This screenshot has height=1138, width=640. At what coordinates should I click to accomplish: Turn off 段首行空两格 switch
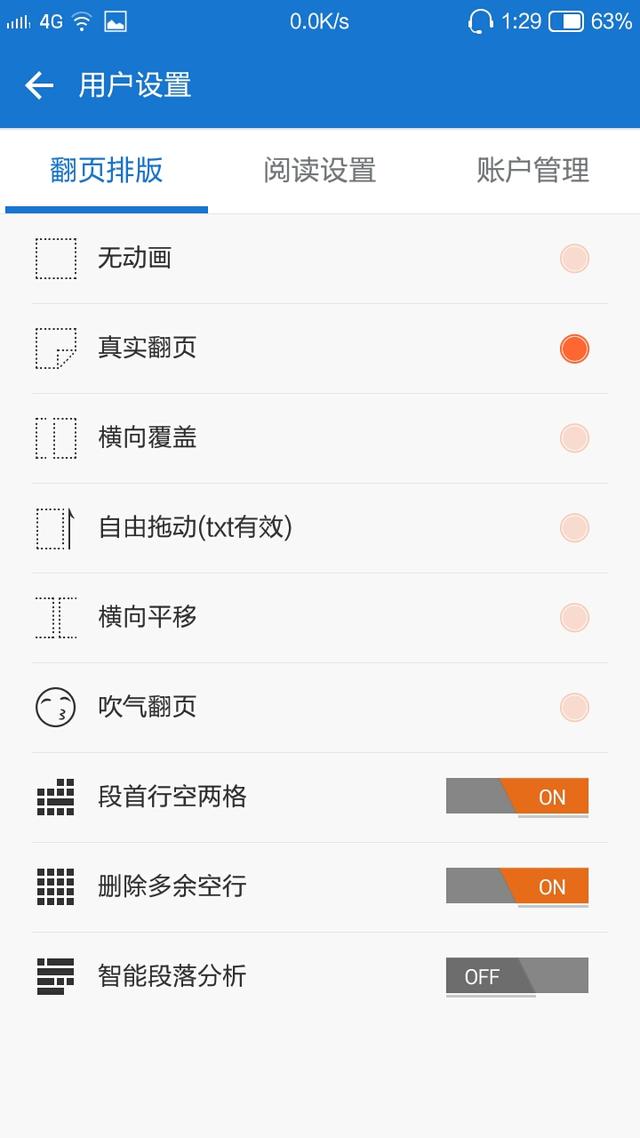[x=517, y=797]
